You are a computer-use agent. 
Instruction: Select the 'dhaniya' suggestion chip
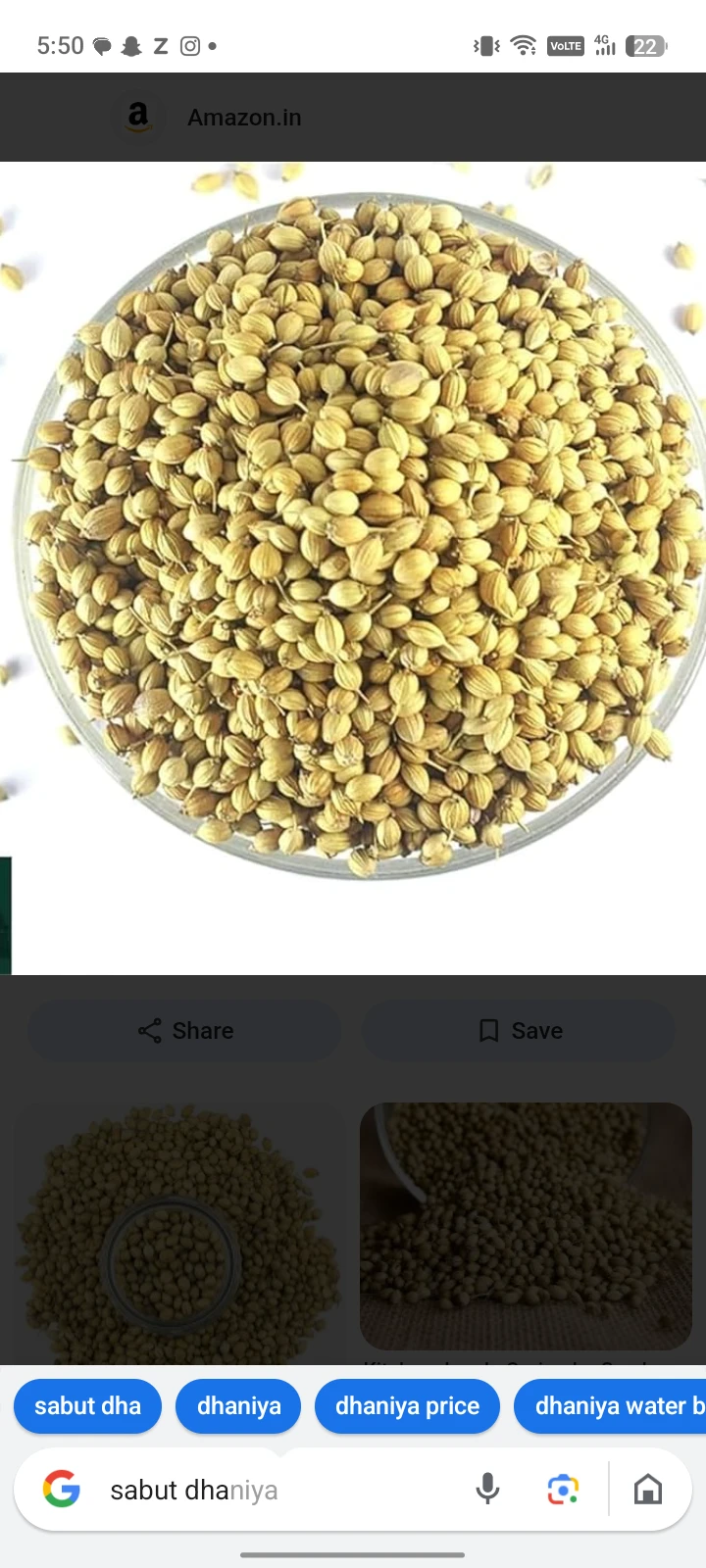coord(238,1406)
